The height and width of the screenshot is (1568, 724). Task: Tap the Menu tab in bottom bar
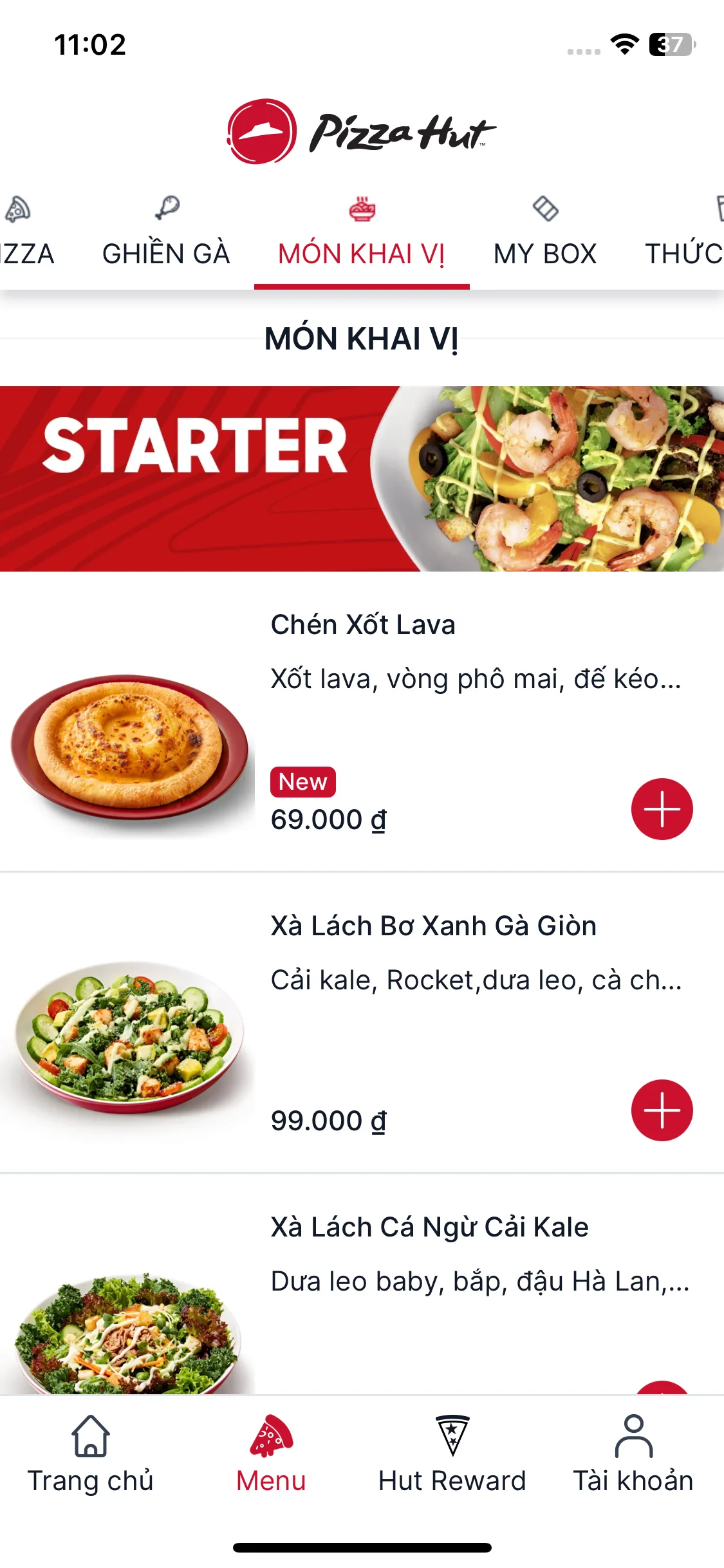pos(271,1456)
